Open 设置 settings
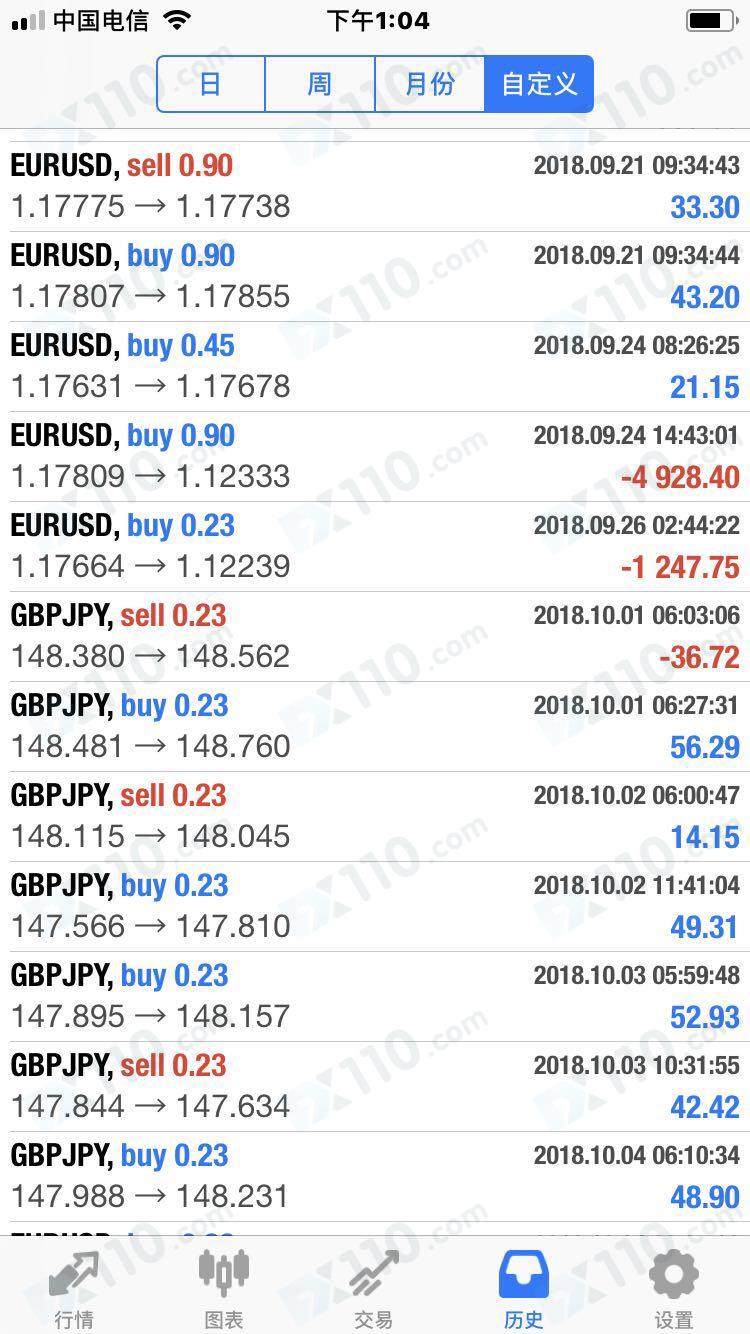The width and height of the screenshot is (750, 1334). 673,1288
